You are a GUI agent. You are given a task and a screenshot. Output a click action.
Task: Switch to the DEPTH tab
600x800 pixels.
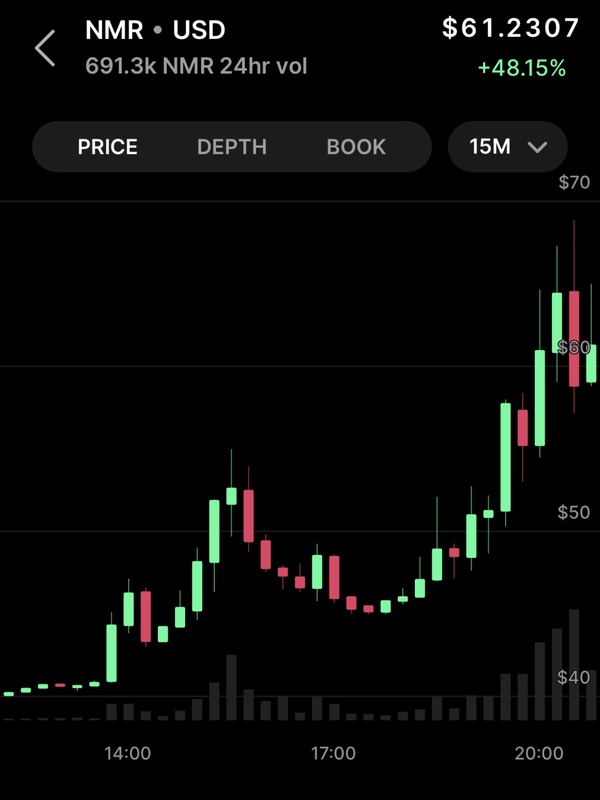point(232,147)
